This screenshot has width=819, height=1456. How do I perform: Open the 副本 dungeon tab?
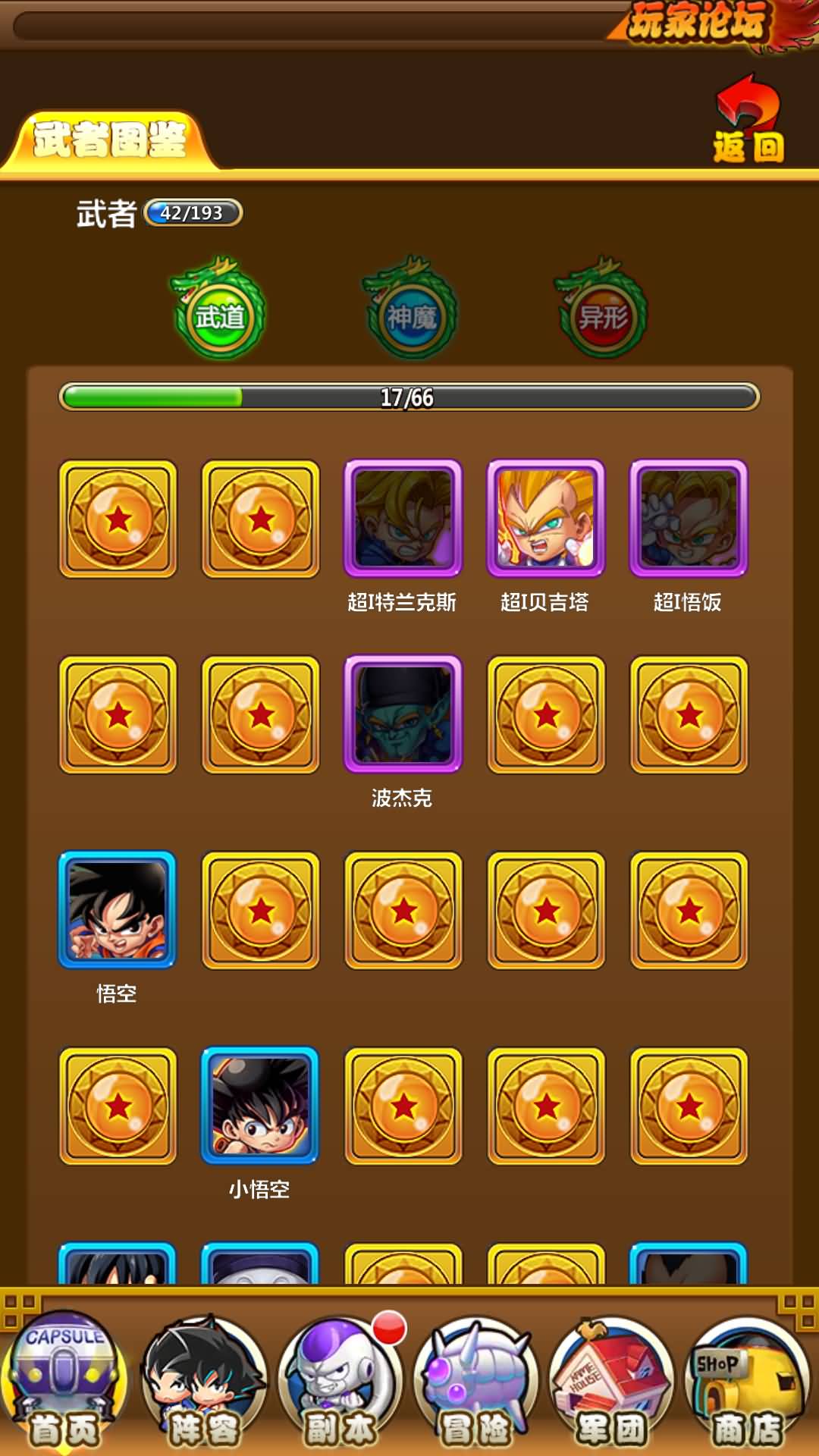click(340, 1383)
